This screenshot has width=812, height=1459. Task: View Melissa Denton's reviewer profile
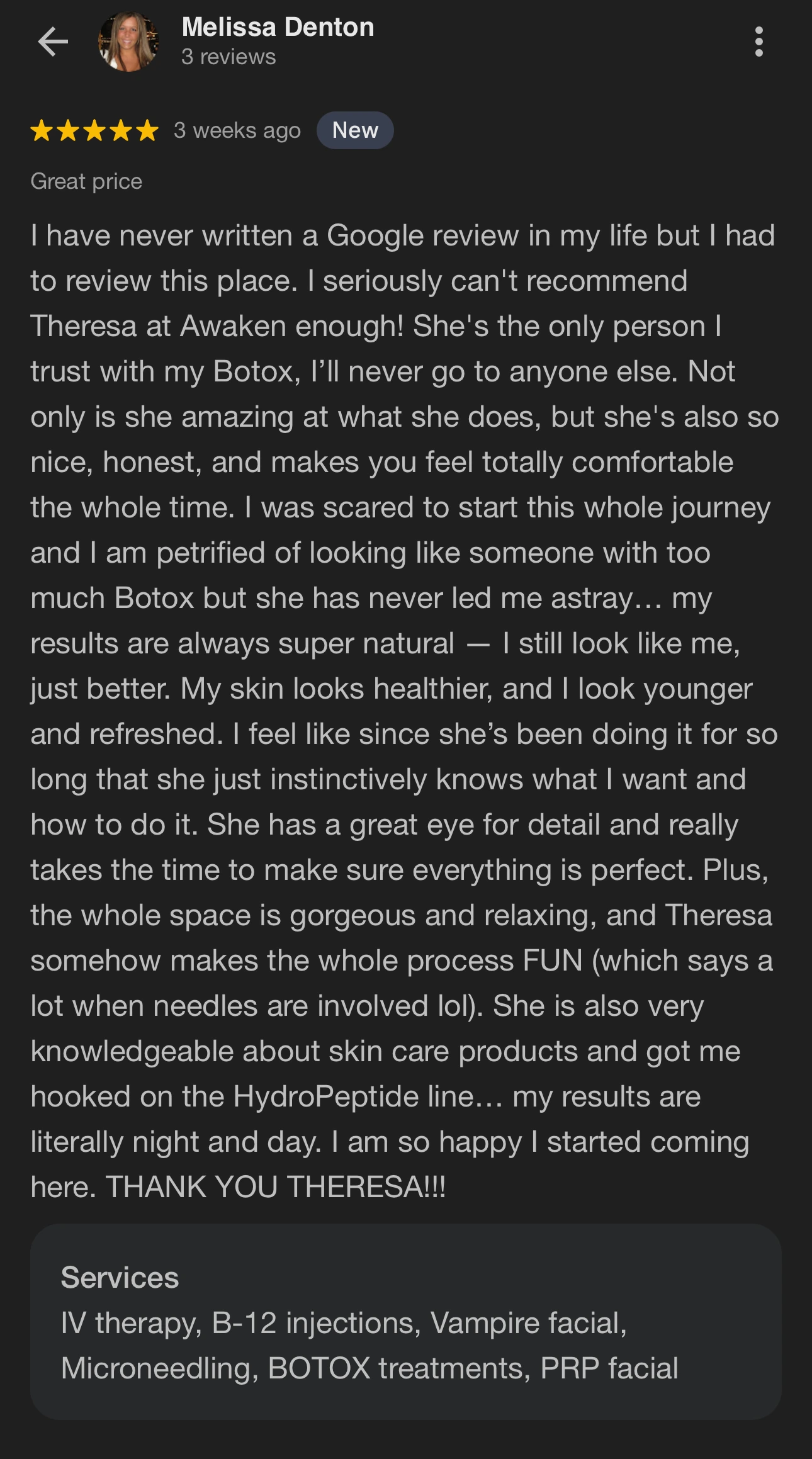(x=278, y=28)
